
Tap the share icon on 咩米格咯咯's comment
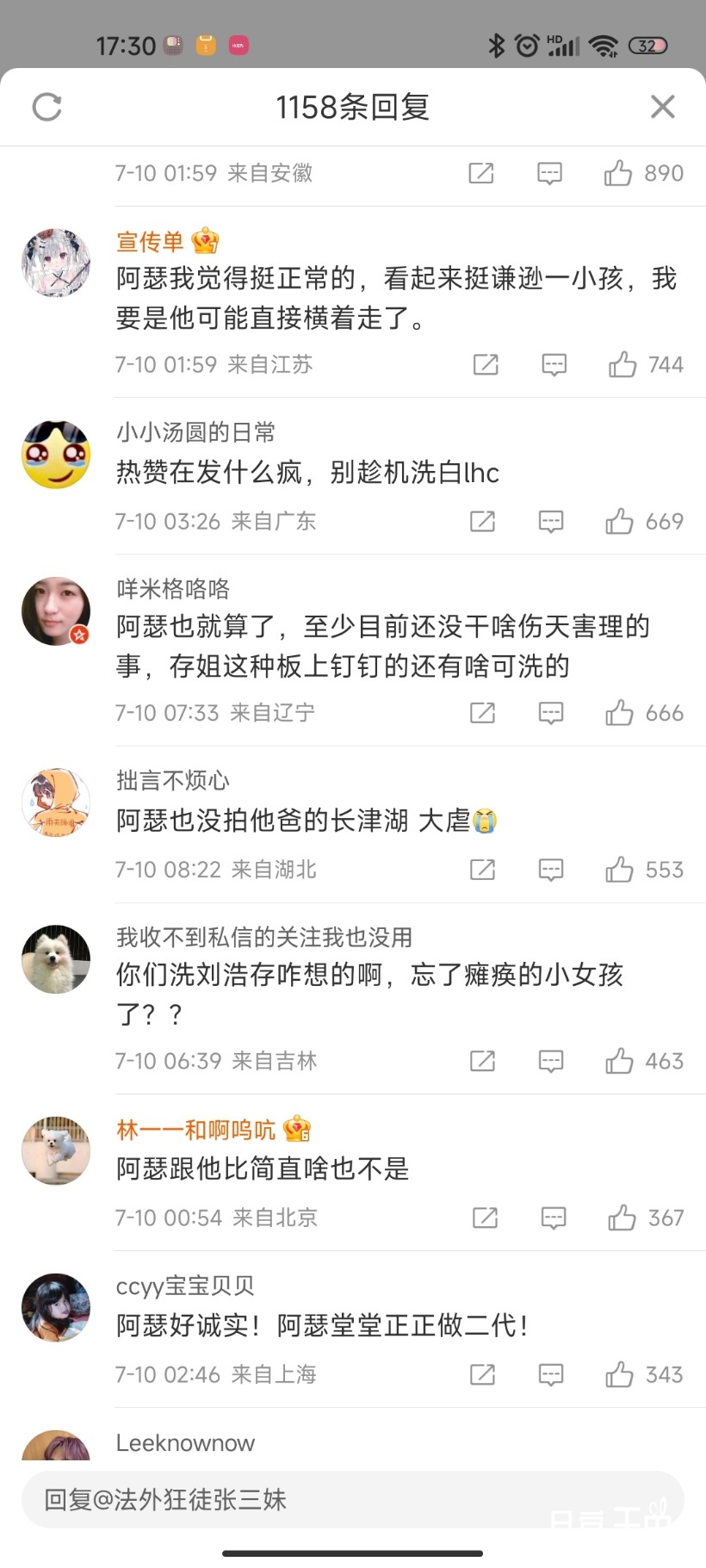[x=483, y=712]
